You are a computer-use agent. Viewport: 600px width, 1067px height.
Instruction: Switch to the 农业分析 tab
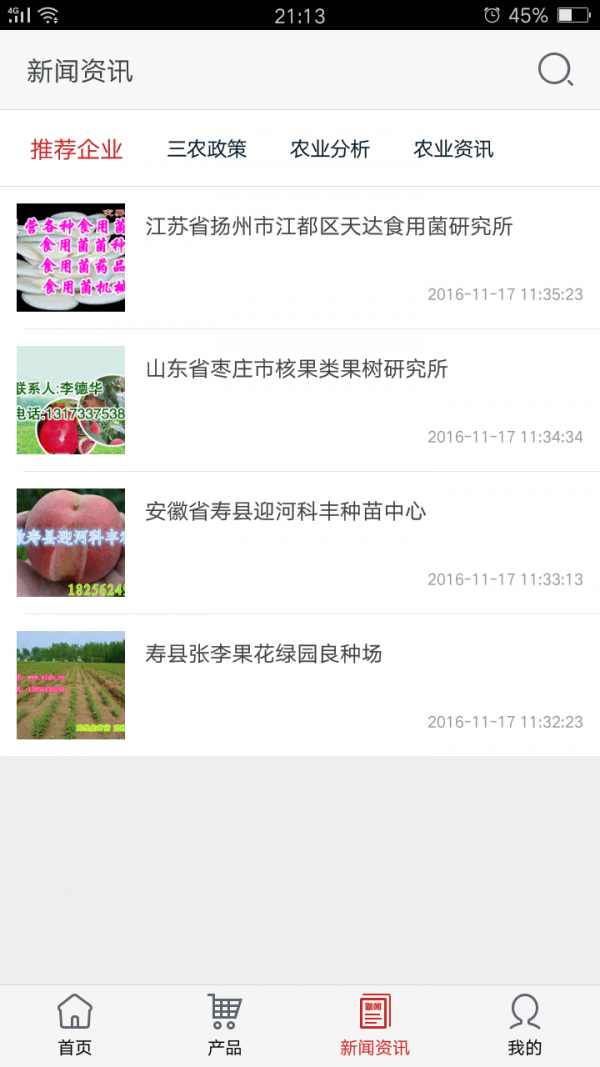[x=330, y=150]
